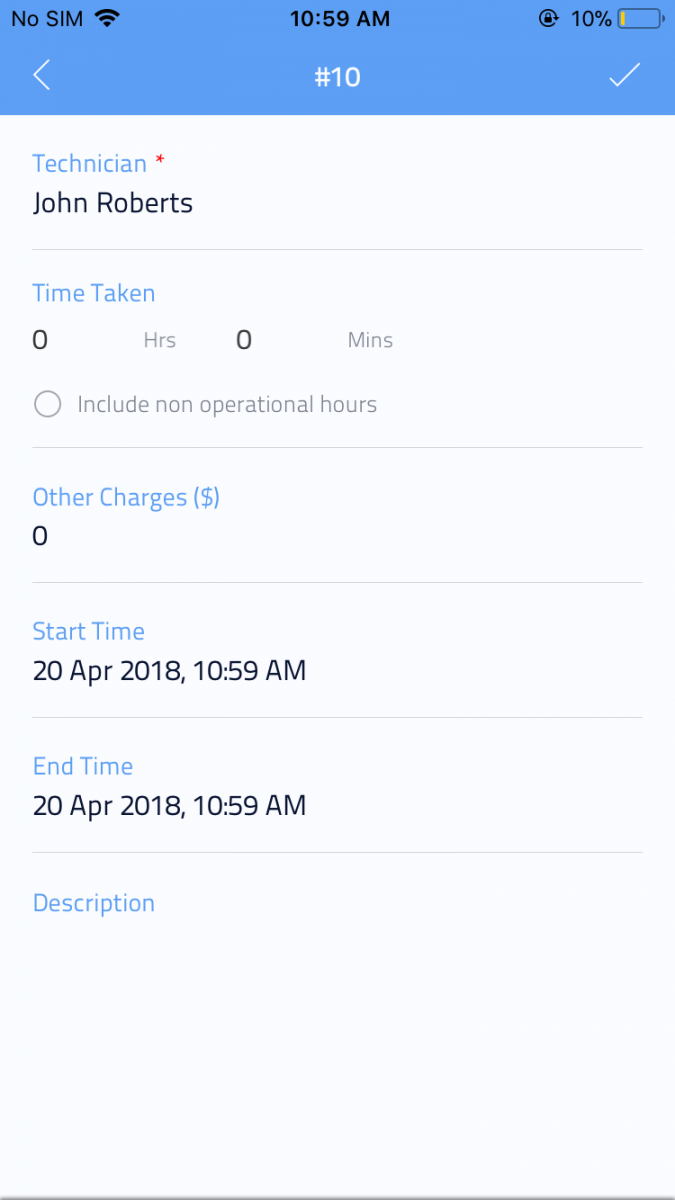Edit the minutes value in Time Taken

(244, 340)
